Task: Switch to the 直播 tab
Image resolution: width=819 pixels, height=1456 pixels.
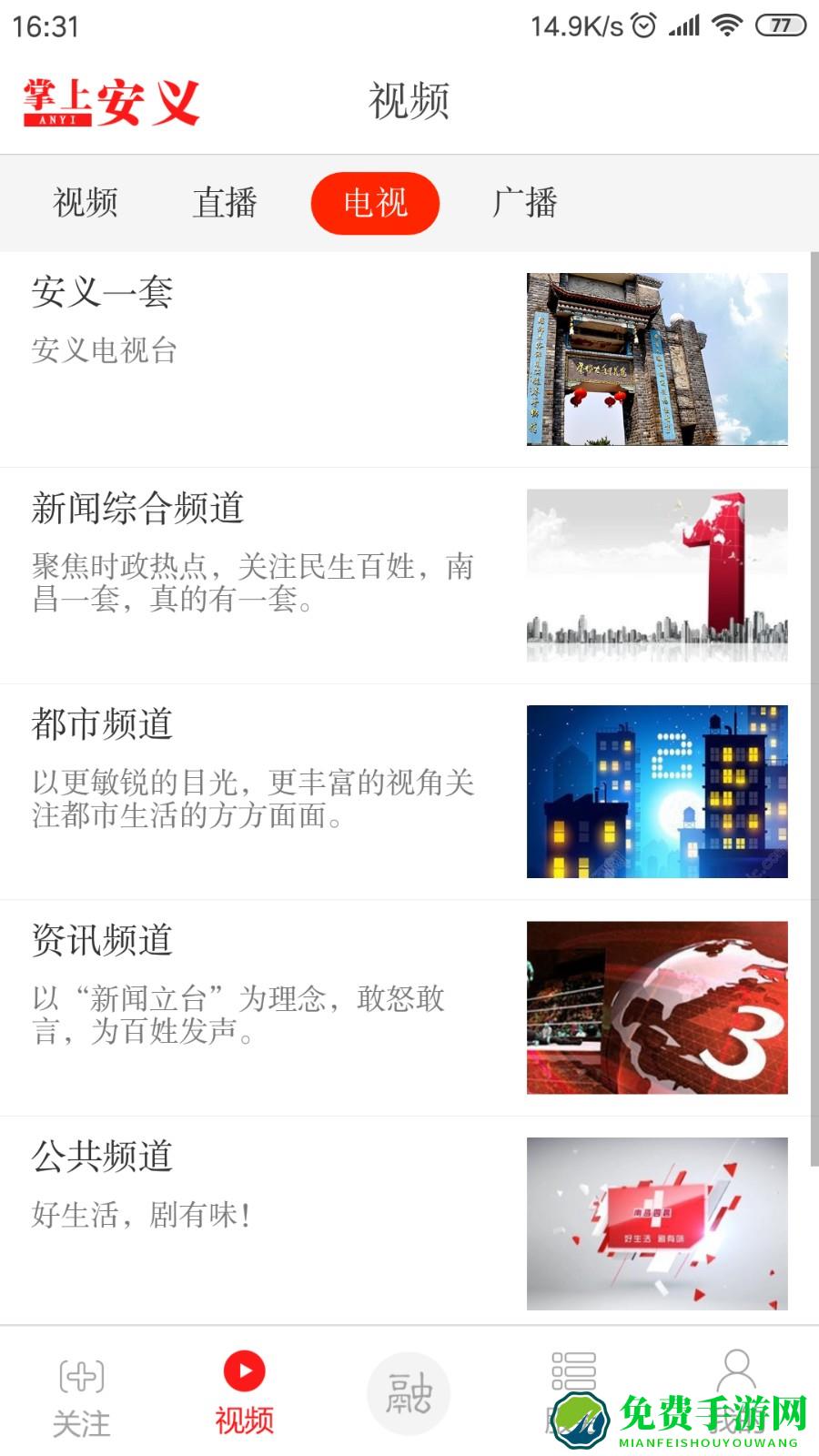Action: click(x=224, y=203)
